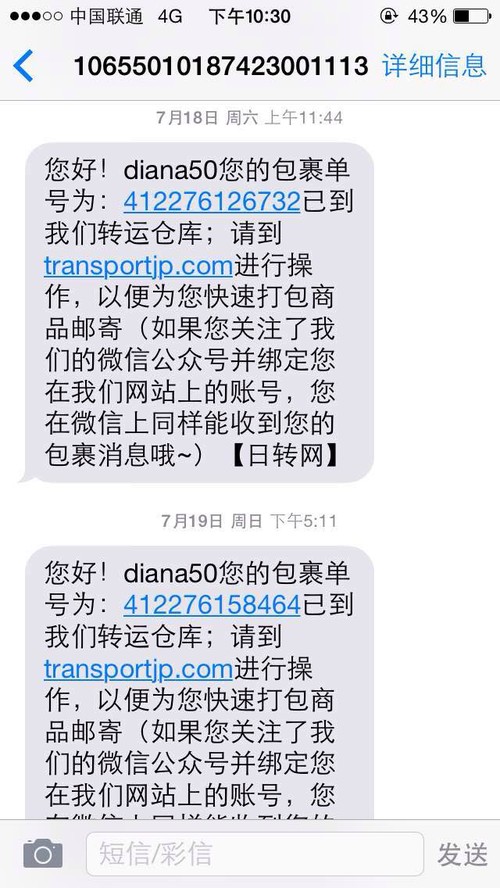Go back to the message list
Image resolution: width=500 pixels, height=888 pixels.
(x=23, y=66)
